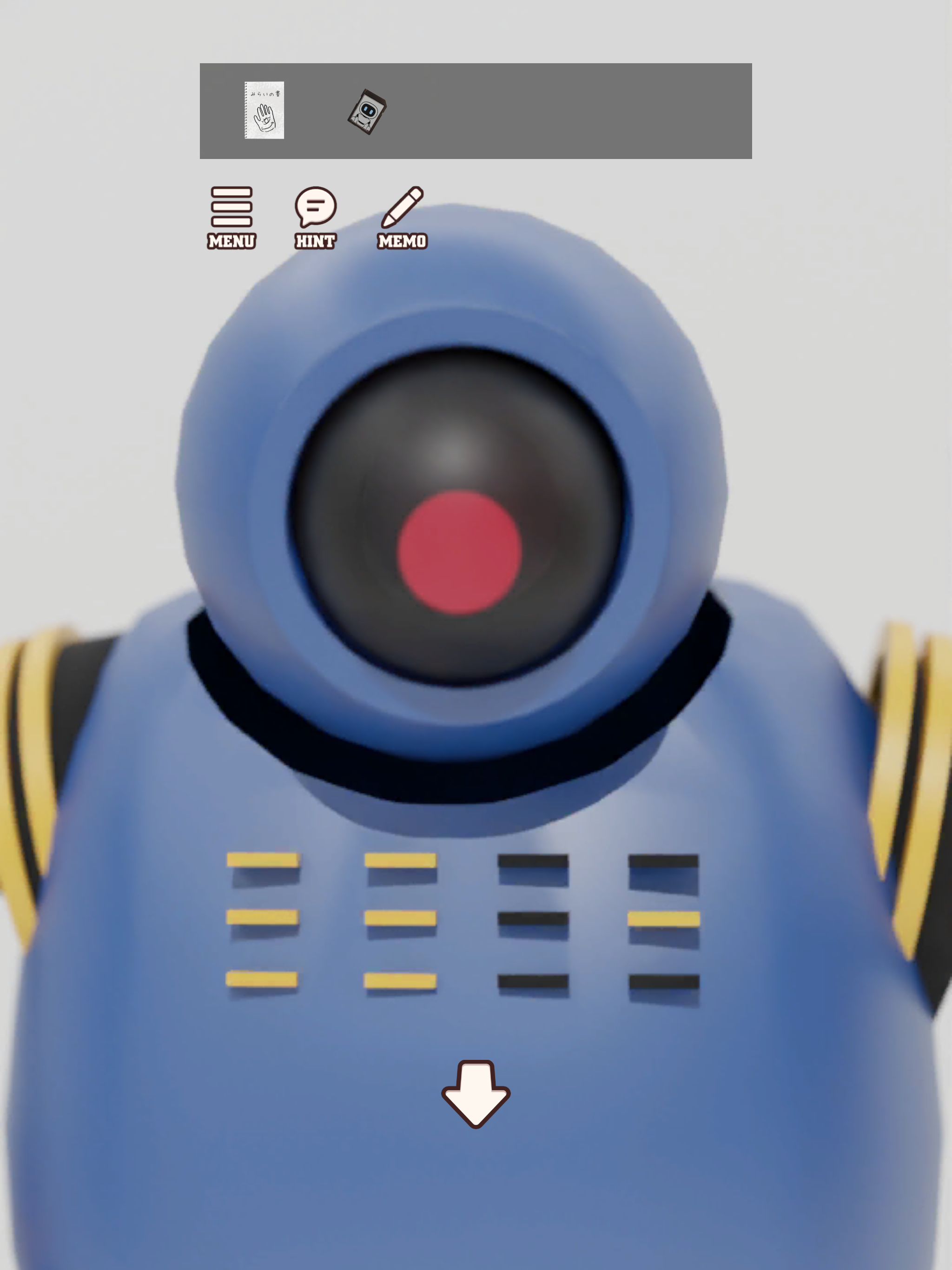
Task: Click an empty slot in the inventory bar
Action: [574, 110]
